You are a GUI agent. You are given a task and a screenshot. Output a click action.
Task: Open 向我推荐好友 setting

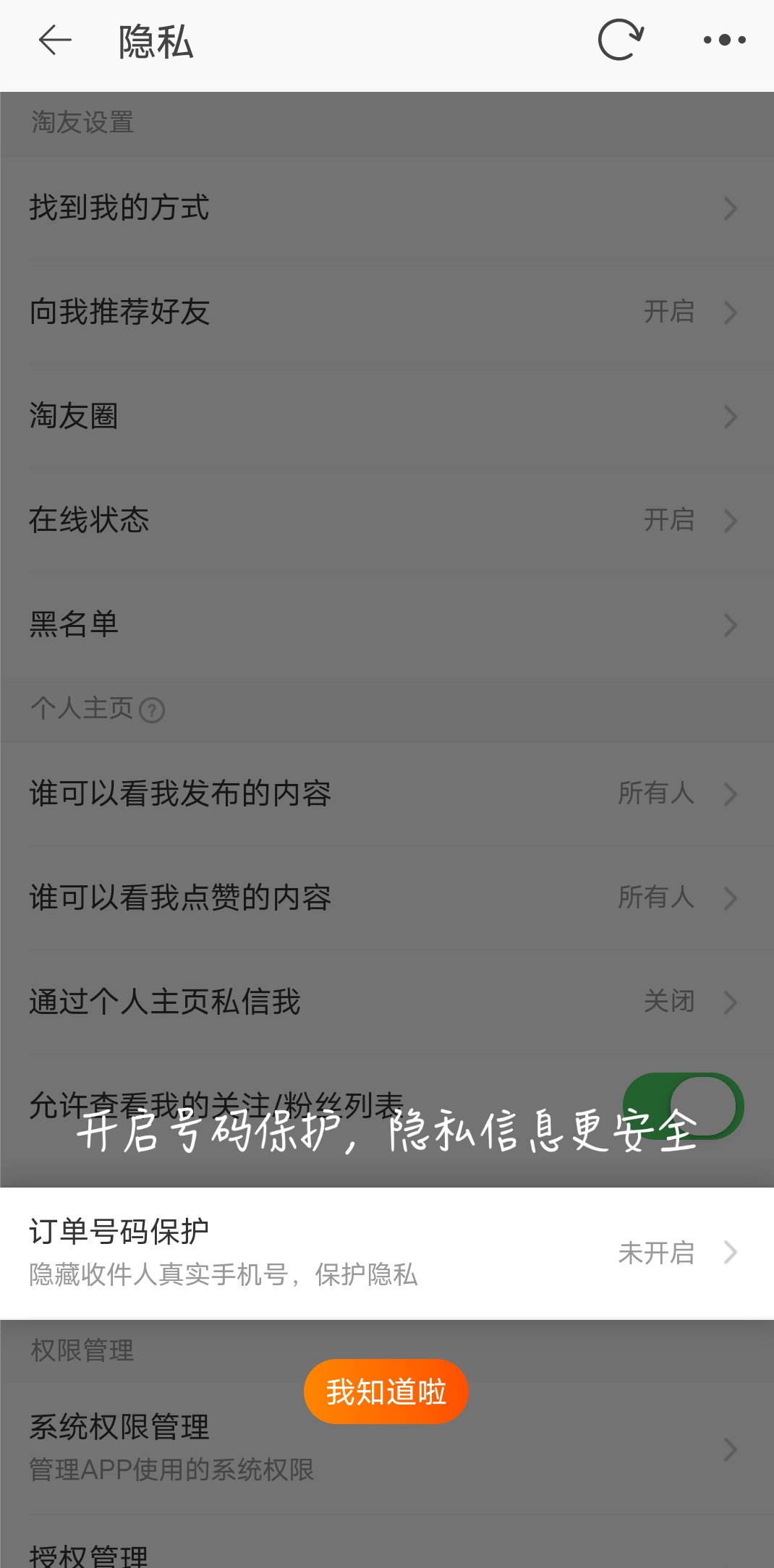[x=387, y=312]
